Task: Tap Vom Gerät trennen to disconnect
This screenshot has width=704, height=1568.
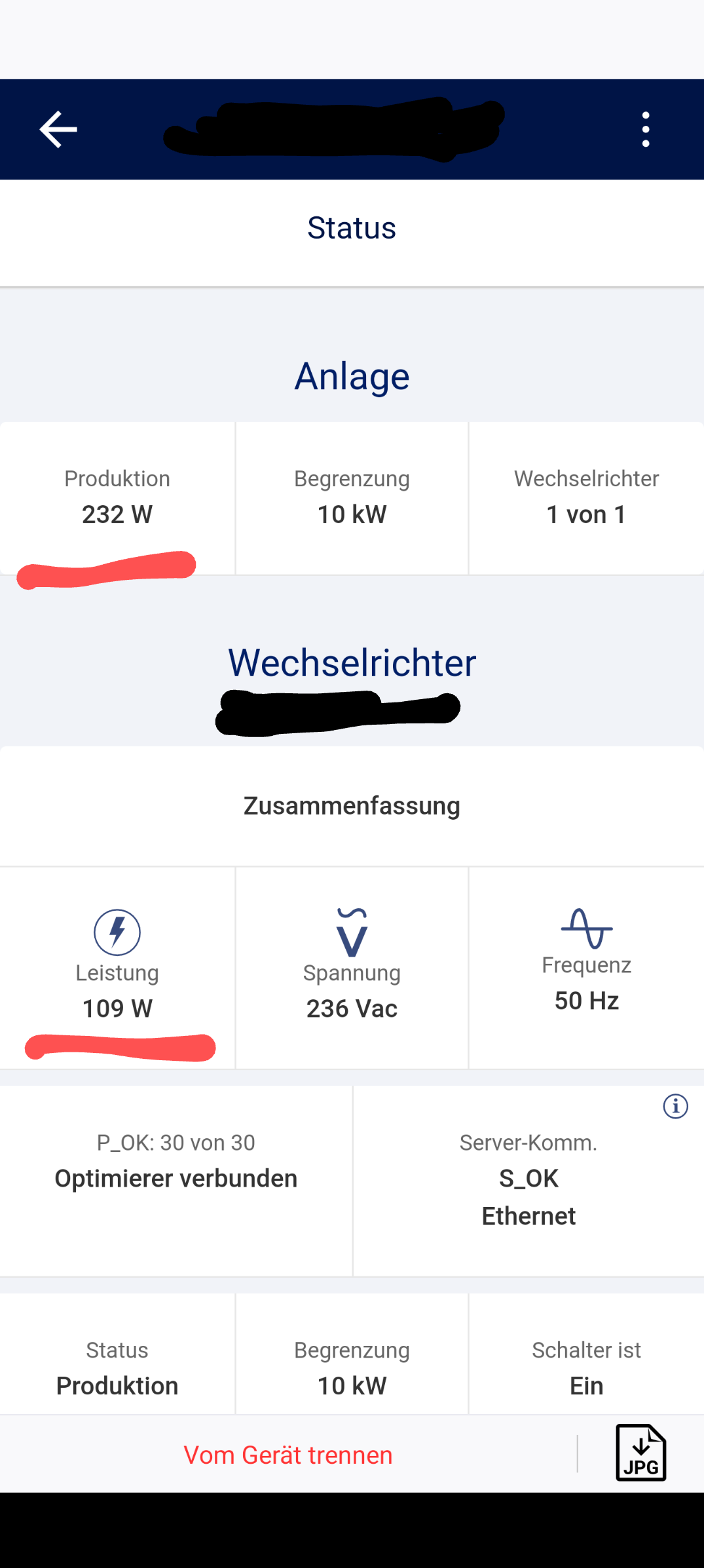Action: click(287, 1455)
